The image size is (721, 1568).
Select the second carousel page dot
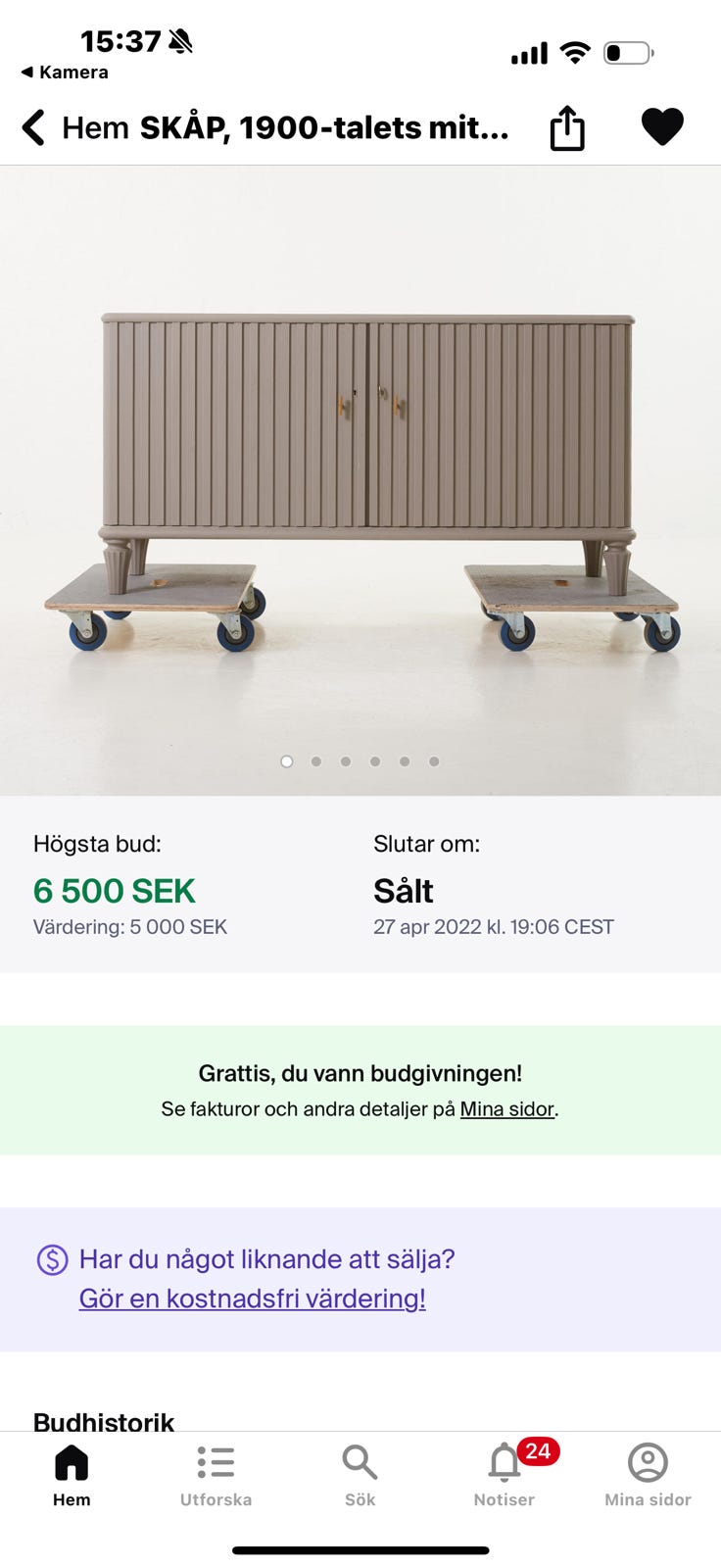coord(316,760)
